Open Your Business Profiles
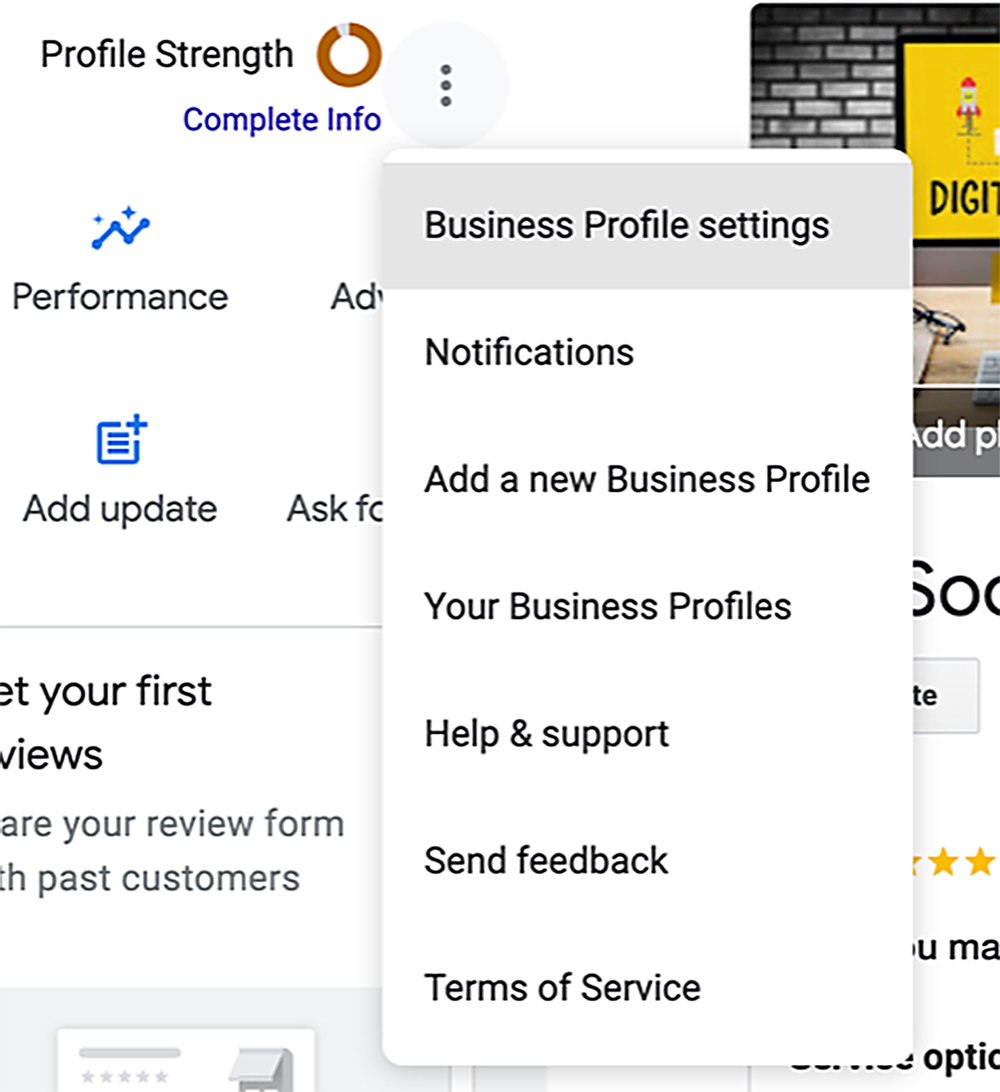This screenshot has height=1092, width=1000. click(x=608, y=606)
